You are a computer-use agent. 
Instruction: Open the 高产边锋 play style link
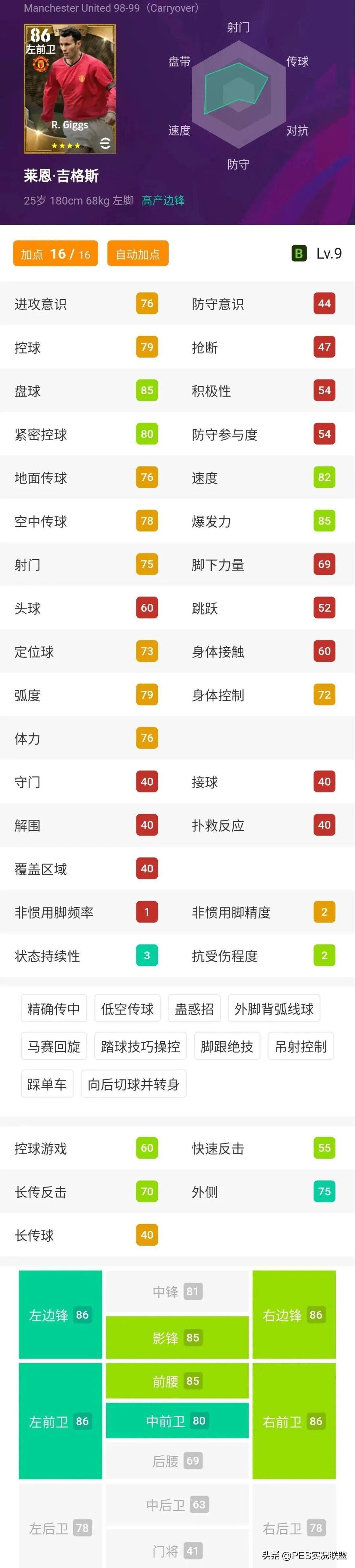[x=163, y=200]
